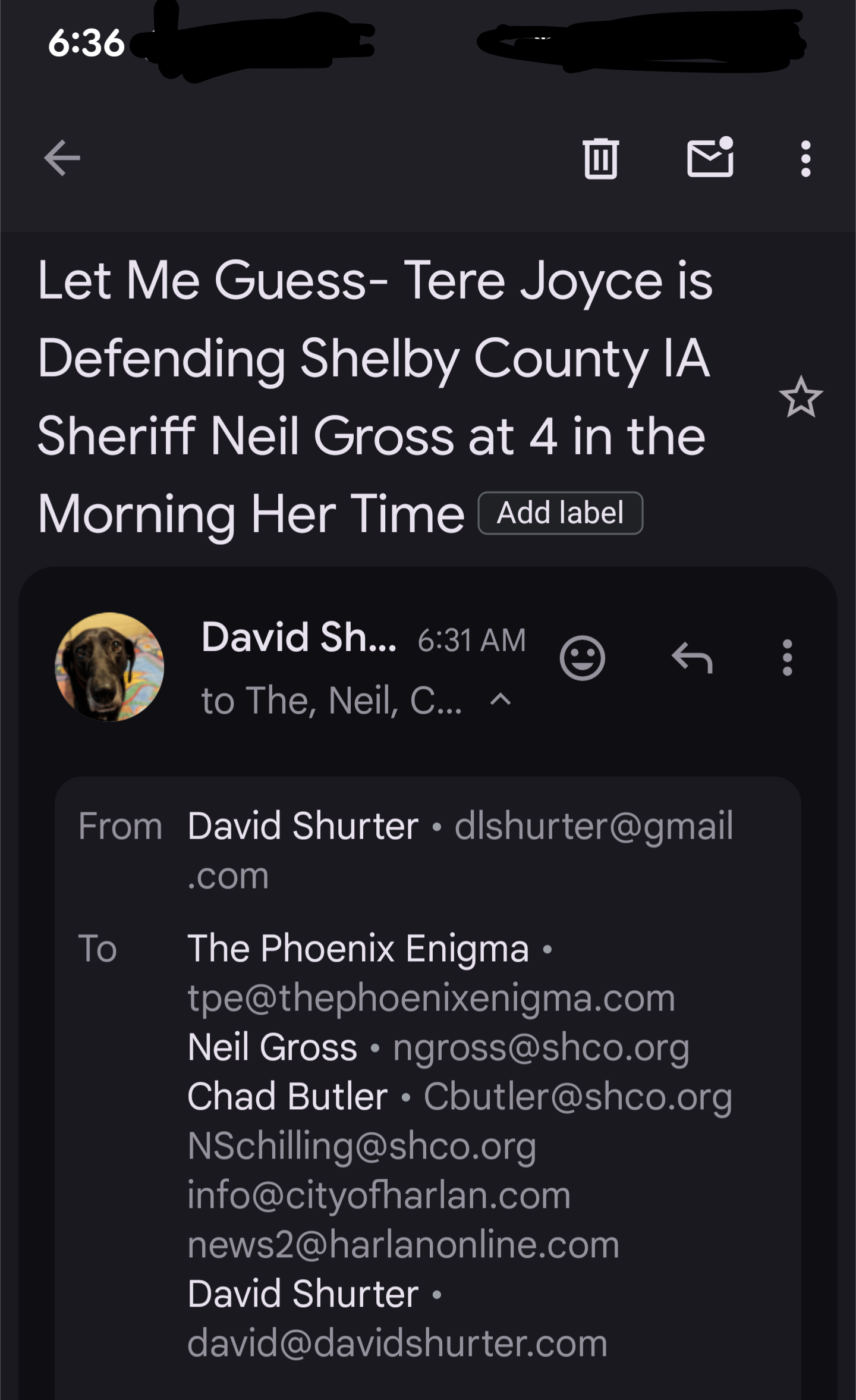Image resolution: width=856 pixels, height=1400 pixels.
Task: Reply to David Shurter's message
Action: 692,658
